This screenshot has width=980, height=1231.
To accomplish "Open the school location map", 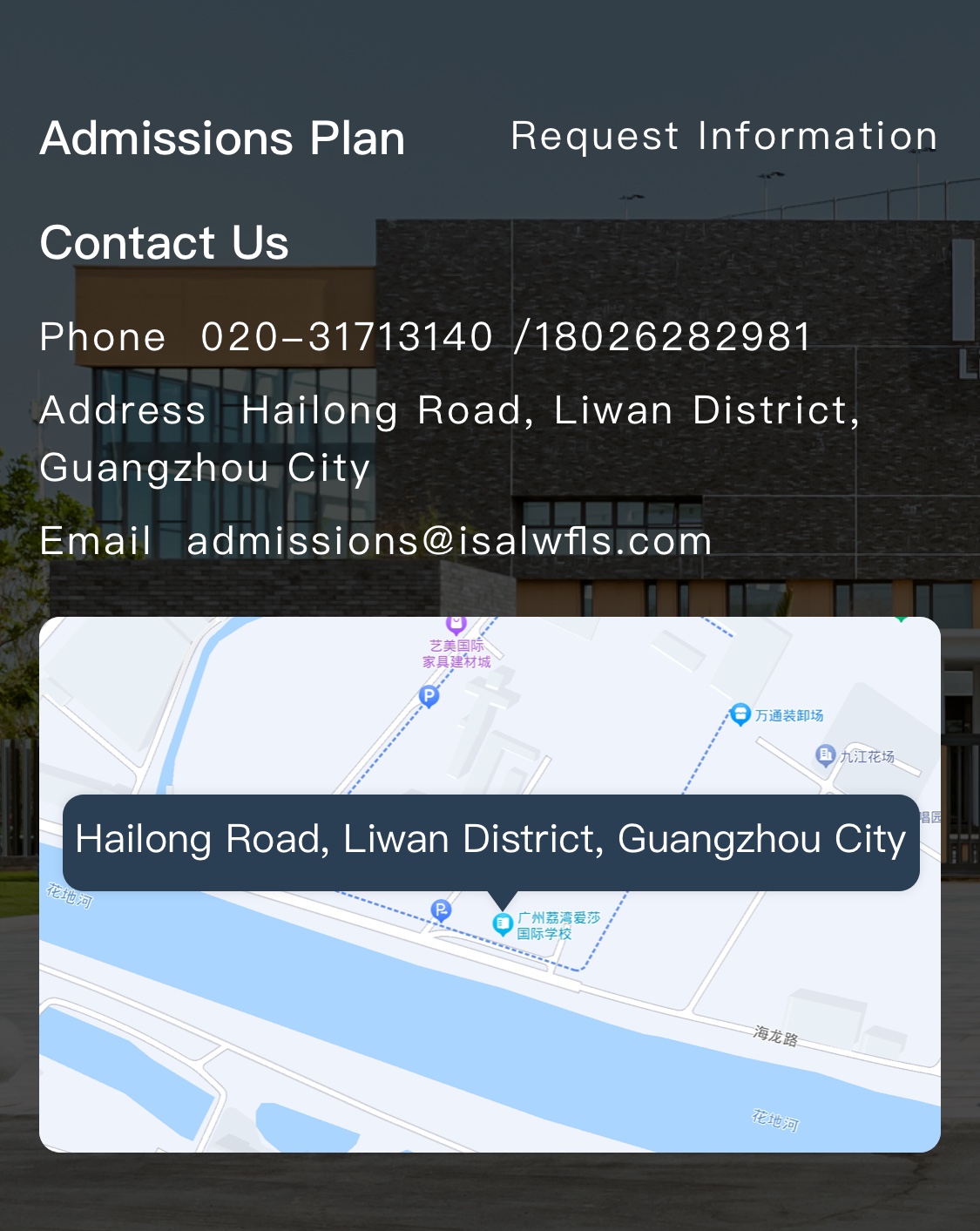I will click(x=490, y=1028).
